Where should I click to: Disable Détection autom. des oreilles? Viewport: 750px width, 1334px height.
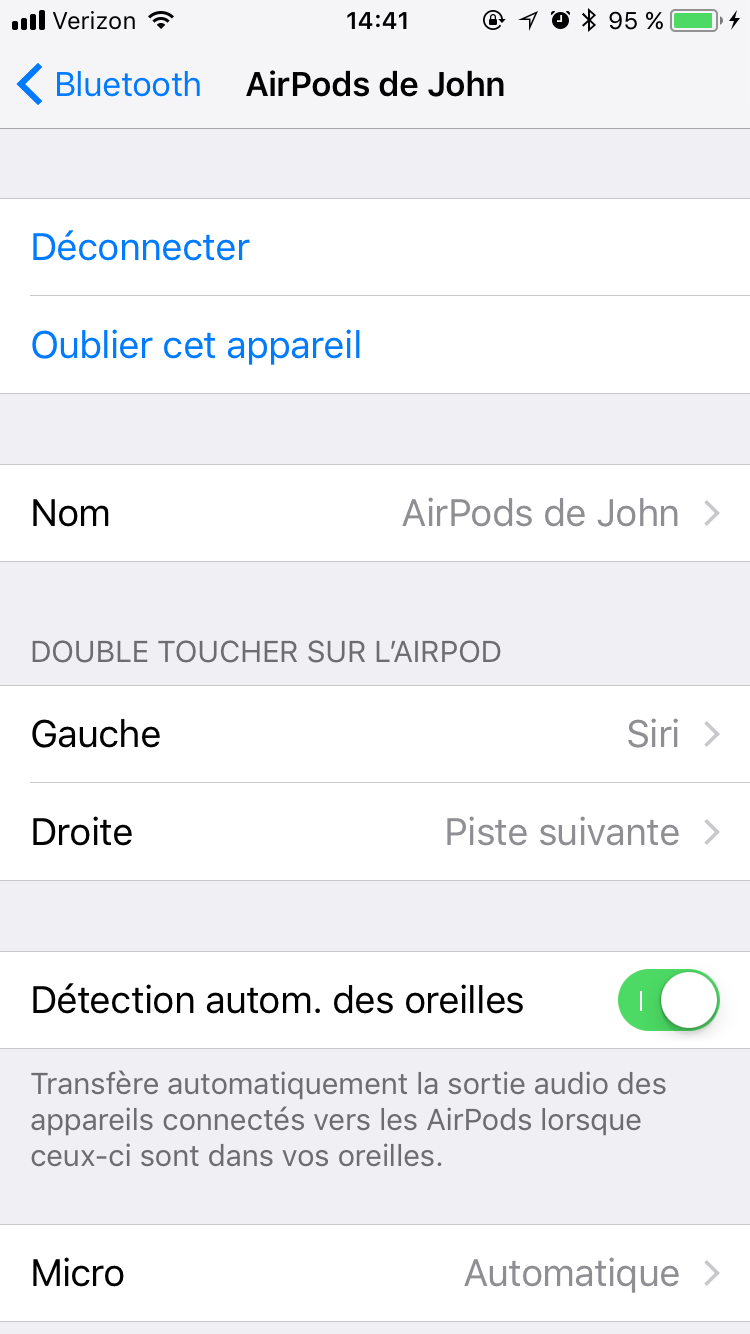pyautogui.click(x=669, y=1000)
